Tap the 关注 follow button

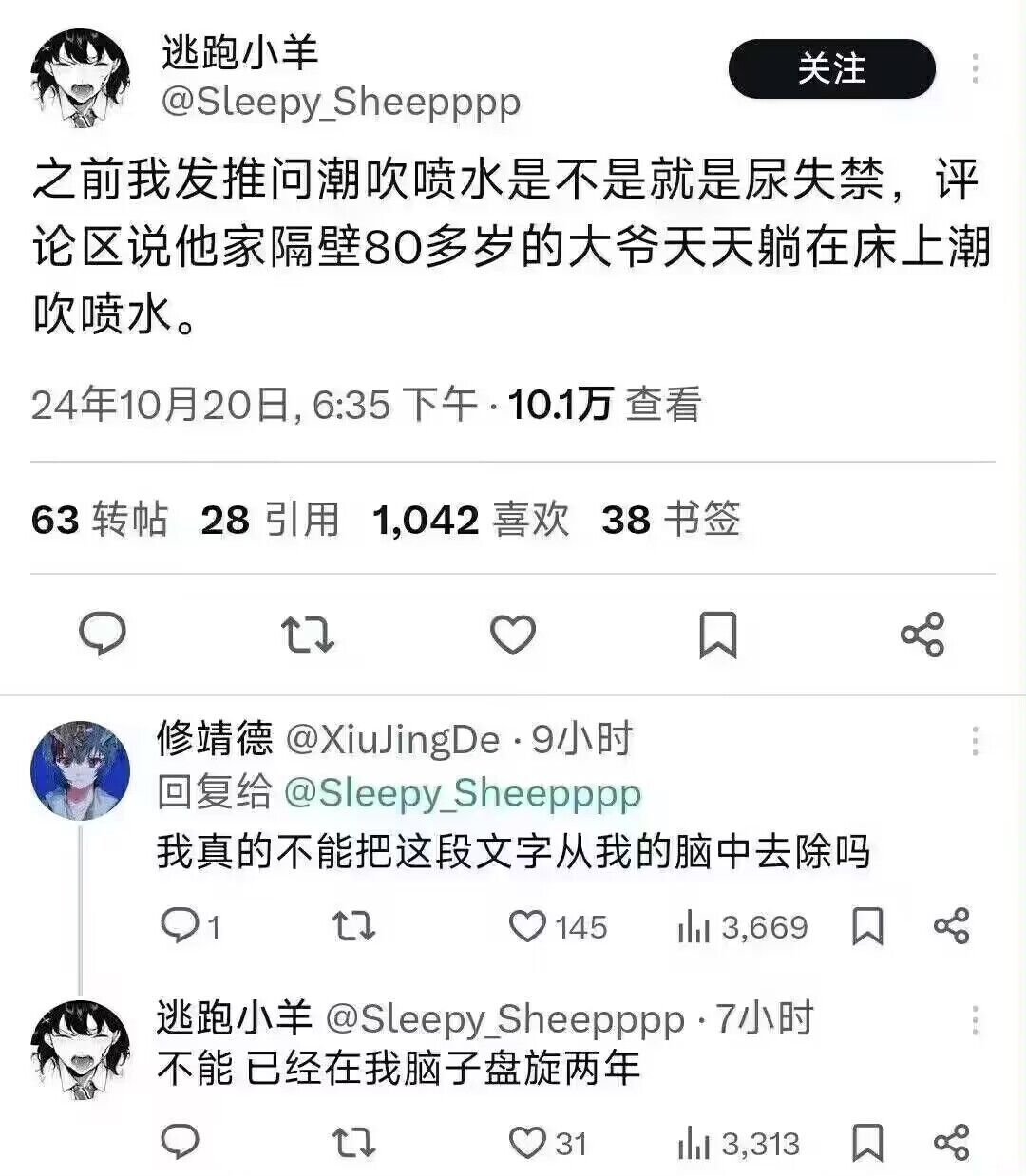pos(831,68)
